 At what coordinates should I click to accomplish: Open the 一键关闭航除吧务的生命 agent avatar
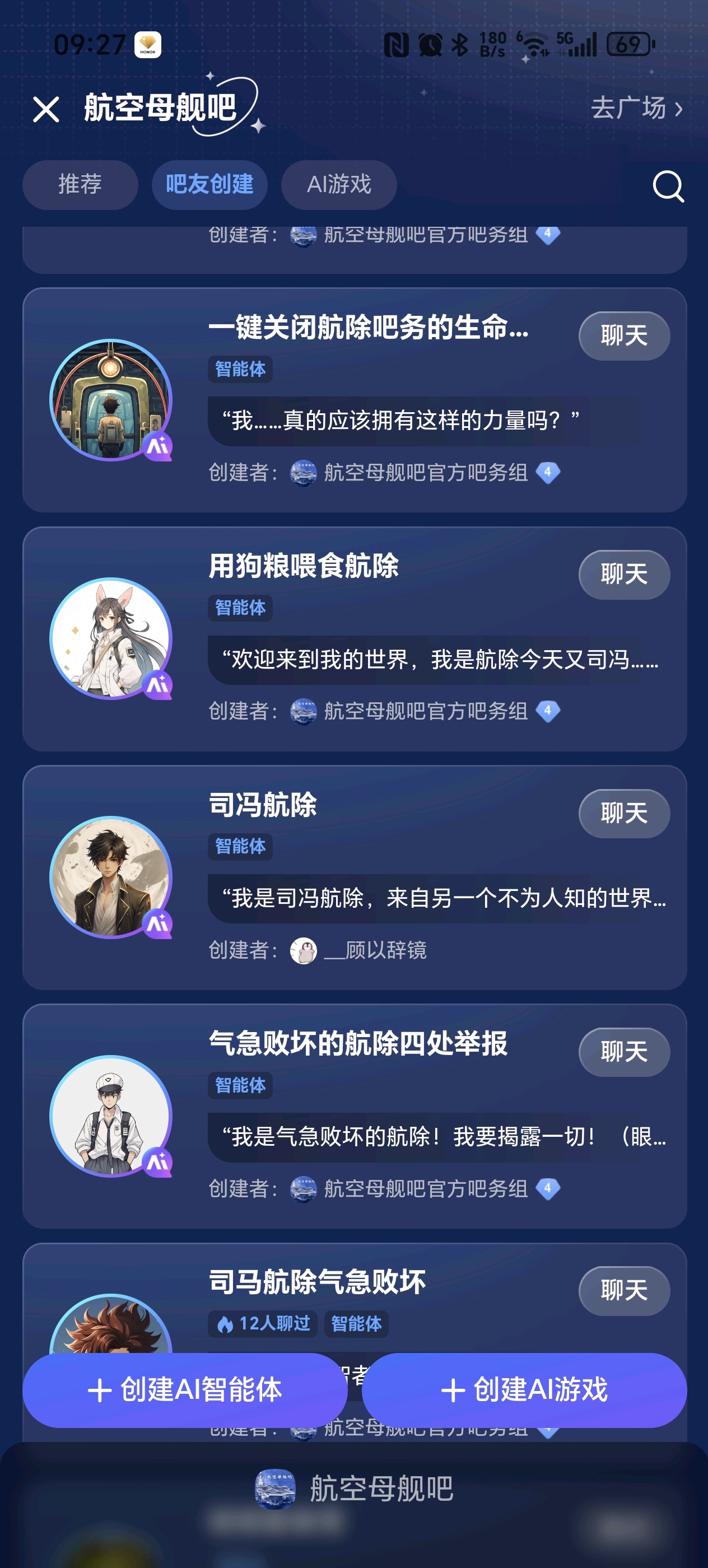point(111,399)
